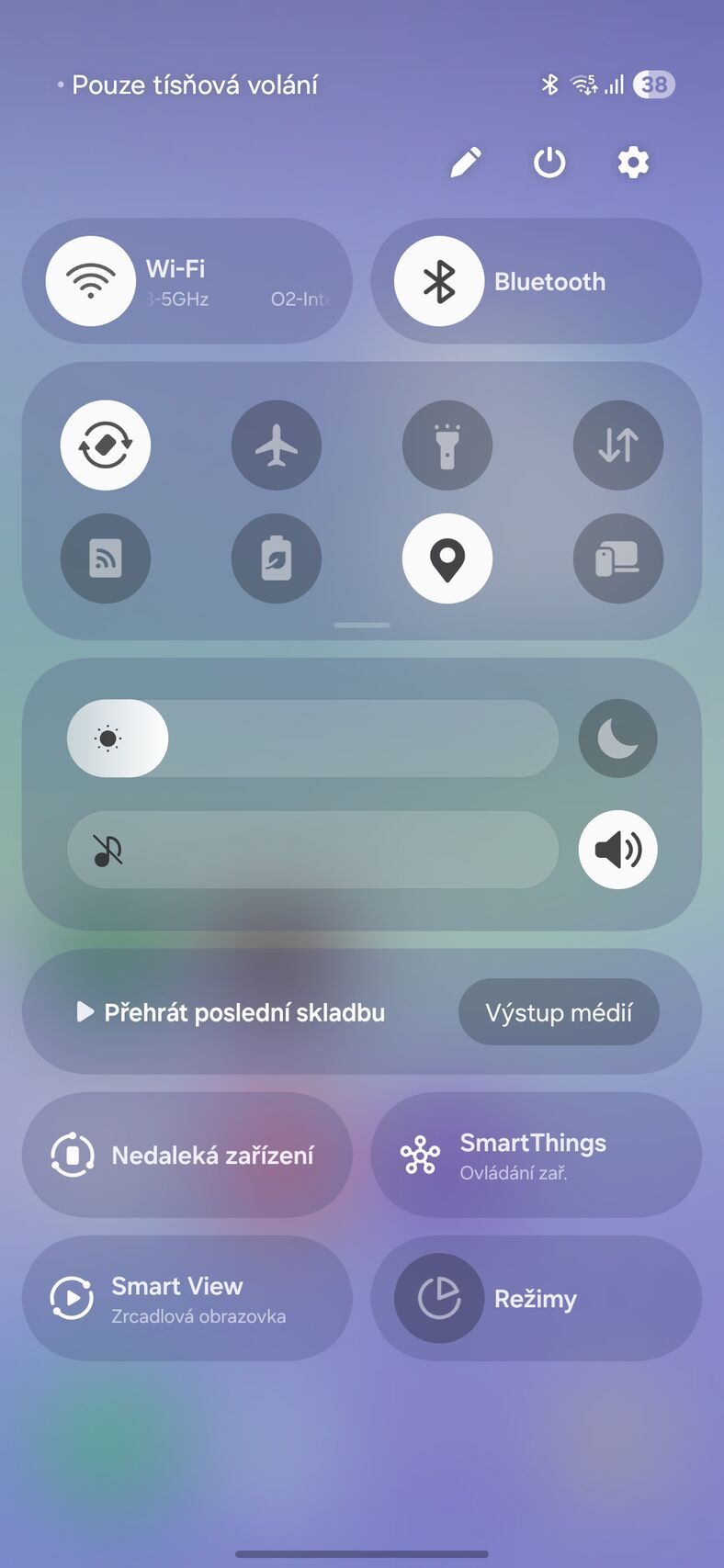Expand the quick settings panel

tap(362, 625)
